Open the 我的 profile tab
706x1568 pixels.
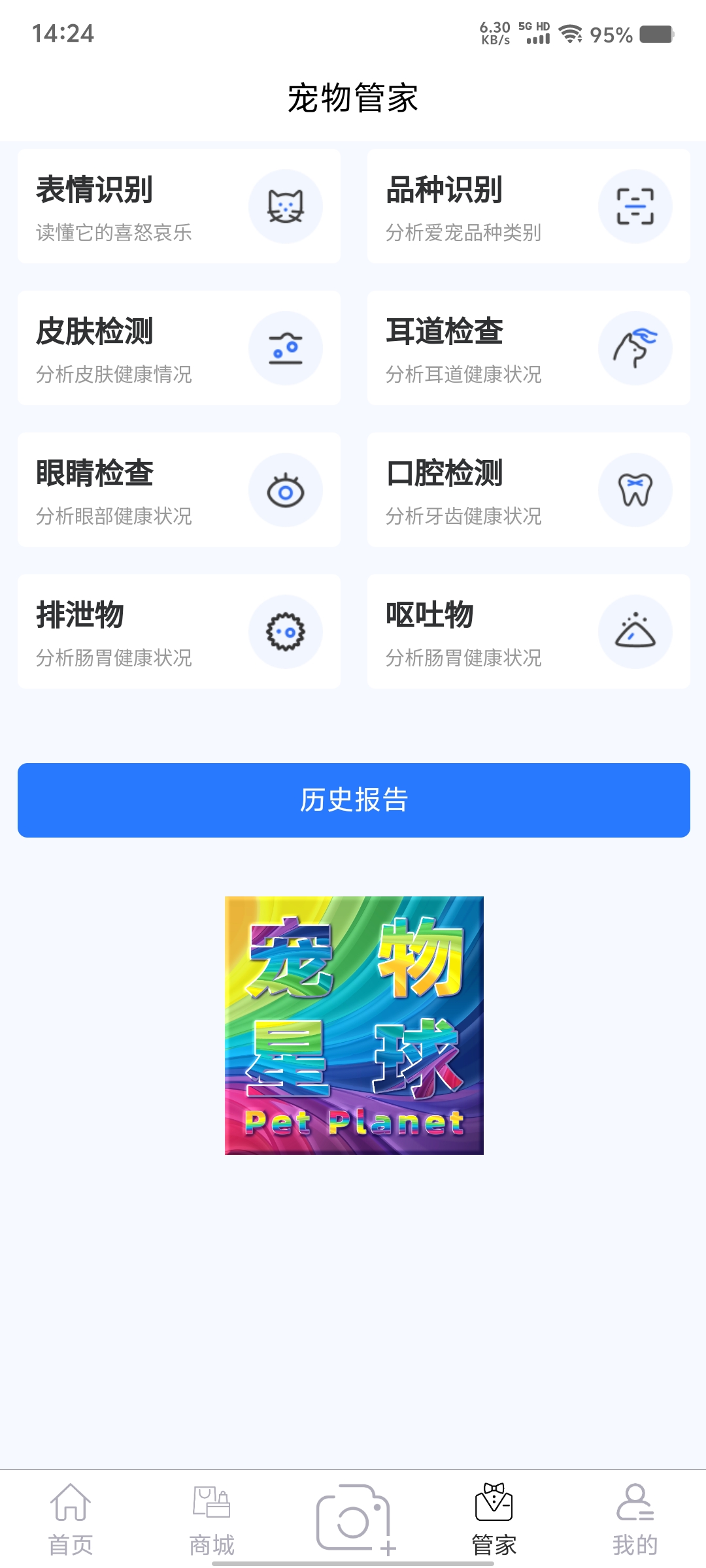click(x=635, y=1520)
